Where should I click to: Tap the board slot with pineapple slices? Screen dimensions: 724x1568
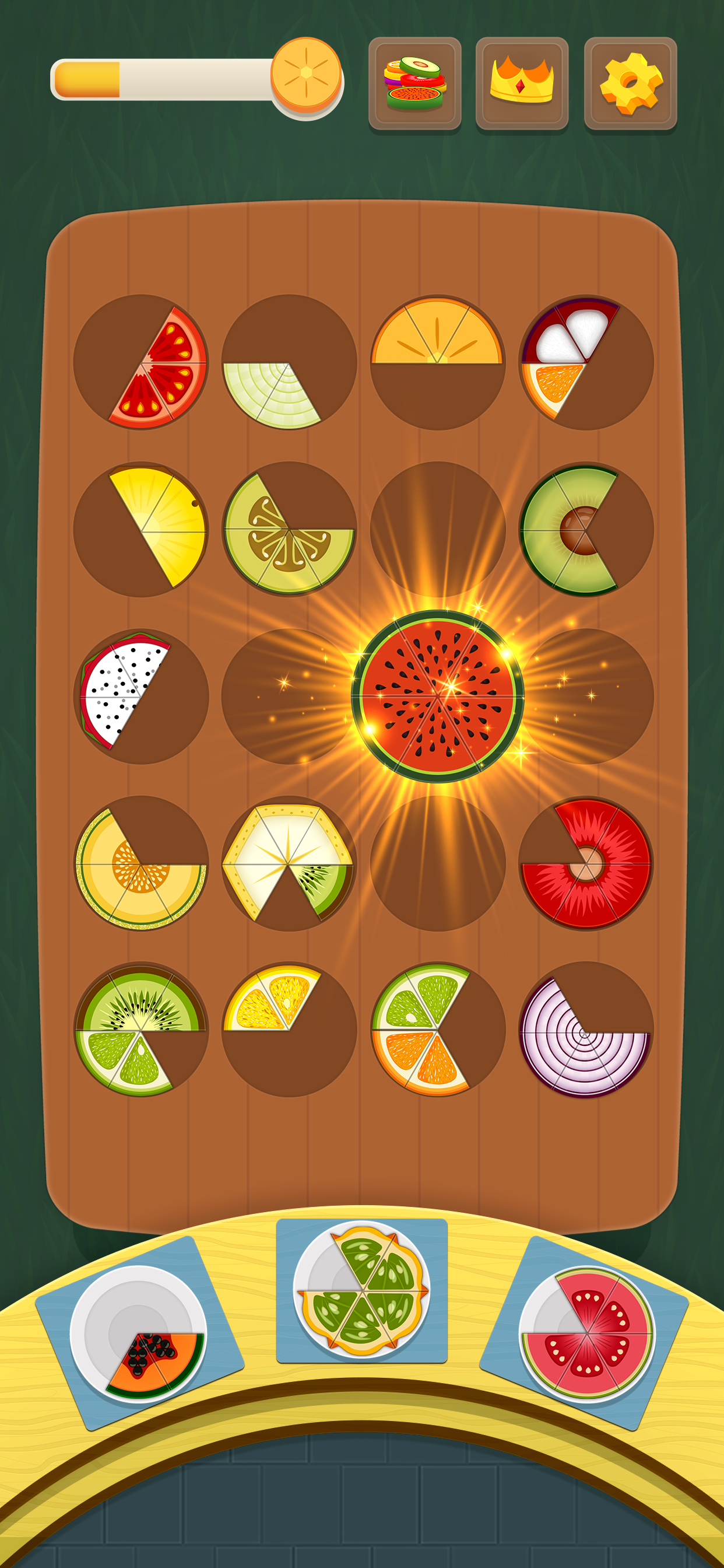tap(140, 529)
